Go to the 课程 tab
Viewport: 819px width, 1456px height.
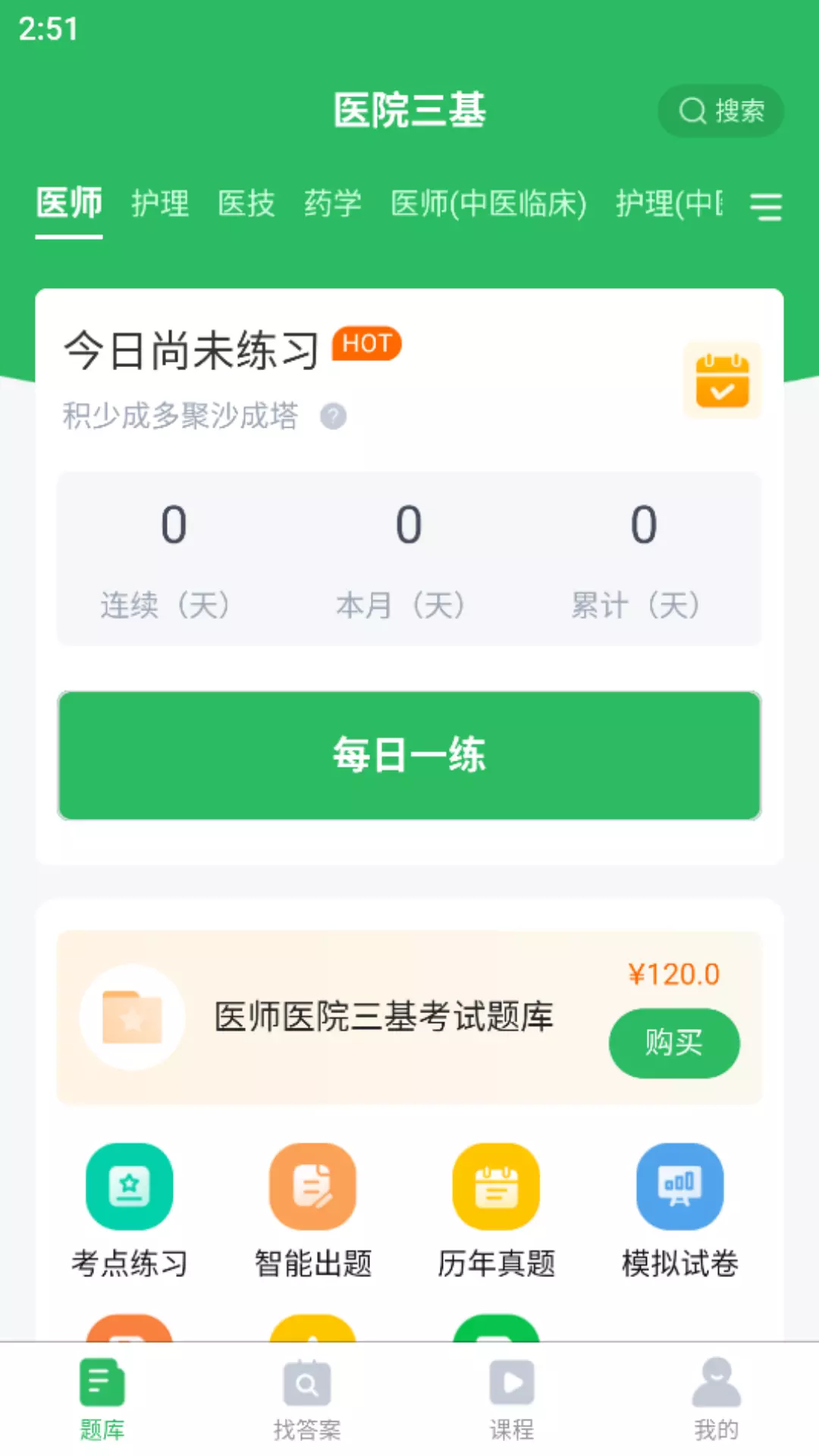(512, 1400)
